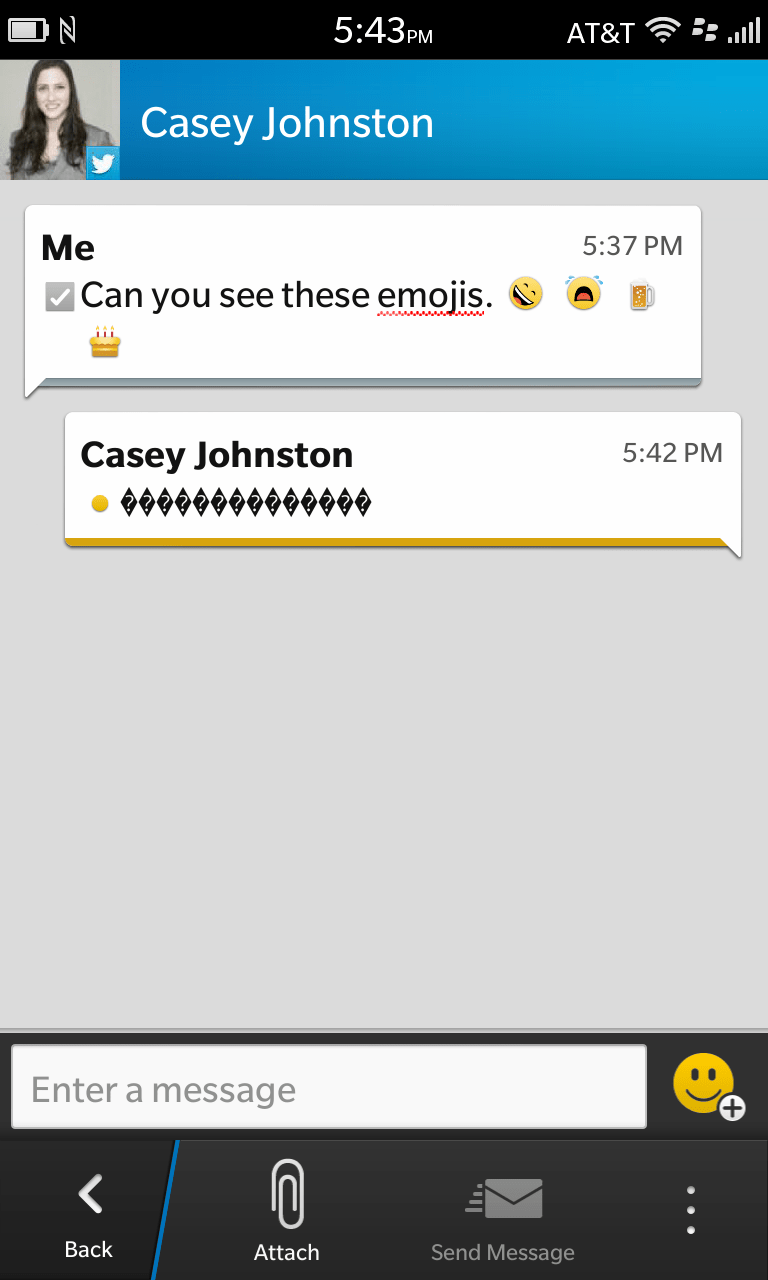Open the three-dot overflow menu

coord(690,1210)
